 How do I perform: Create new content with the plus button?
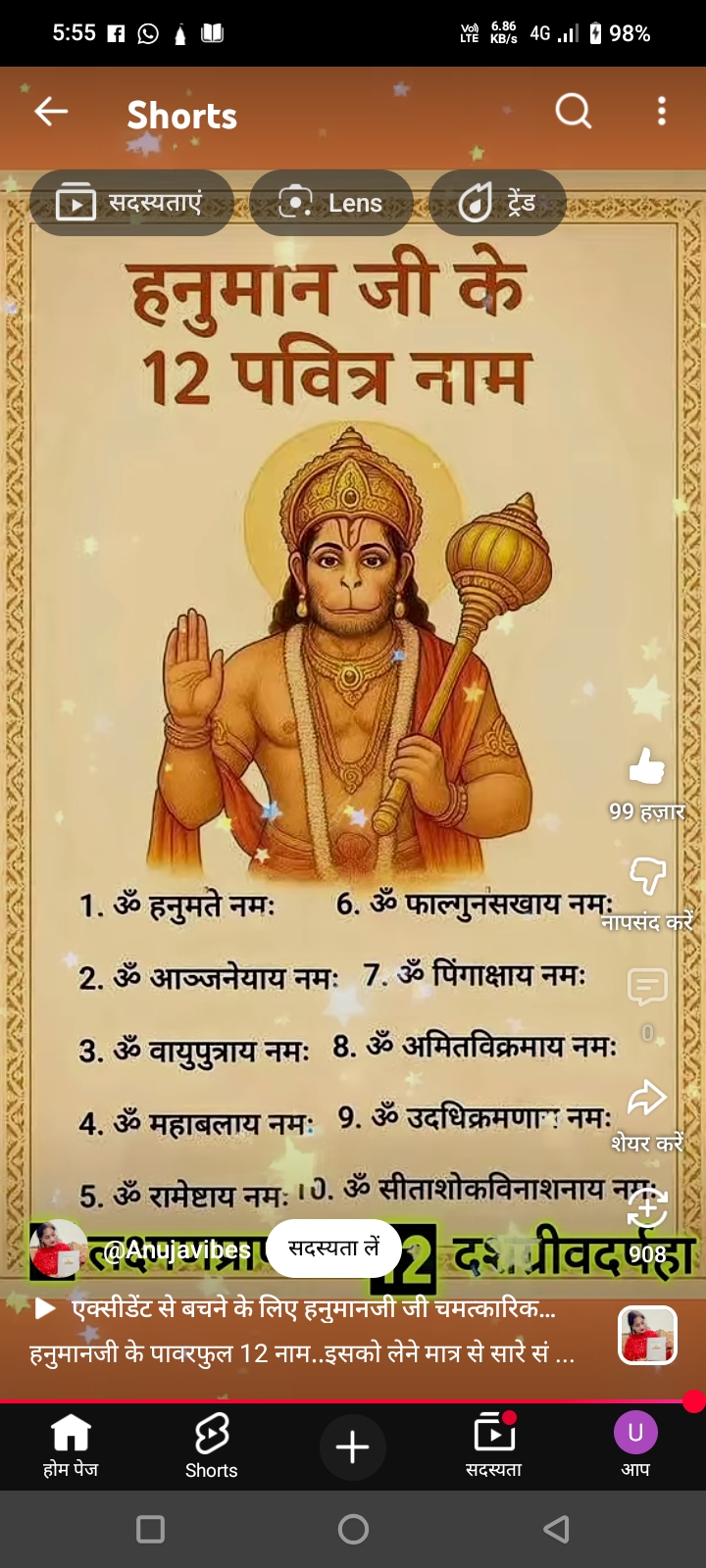click(x=353, y=1446)
